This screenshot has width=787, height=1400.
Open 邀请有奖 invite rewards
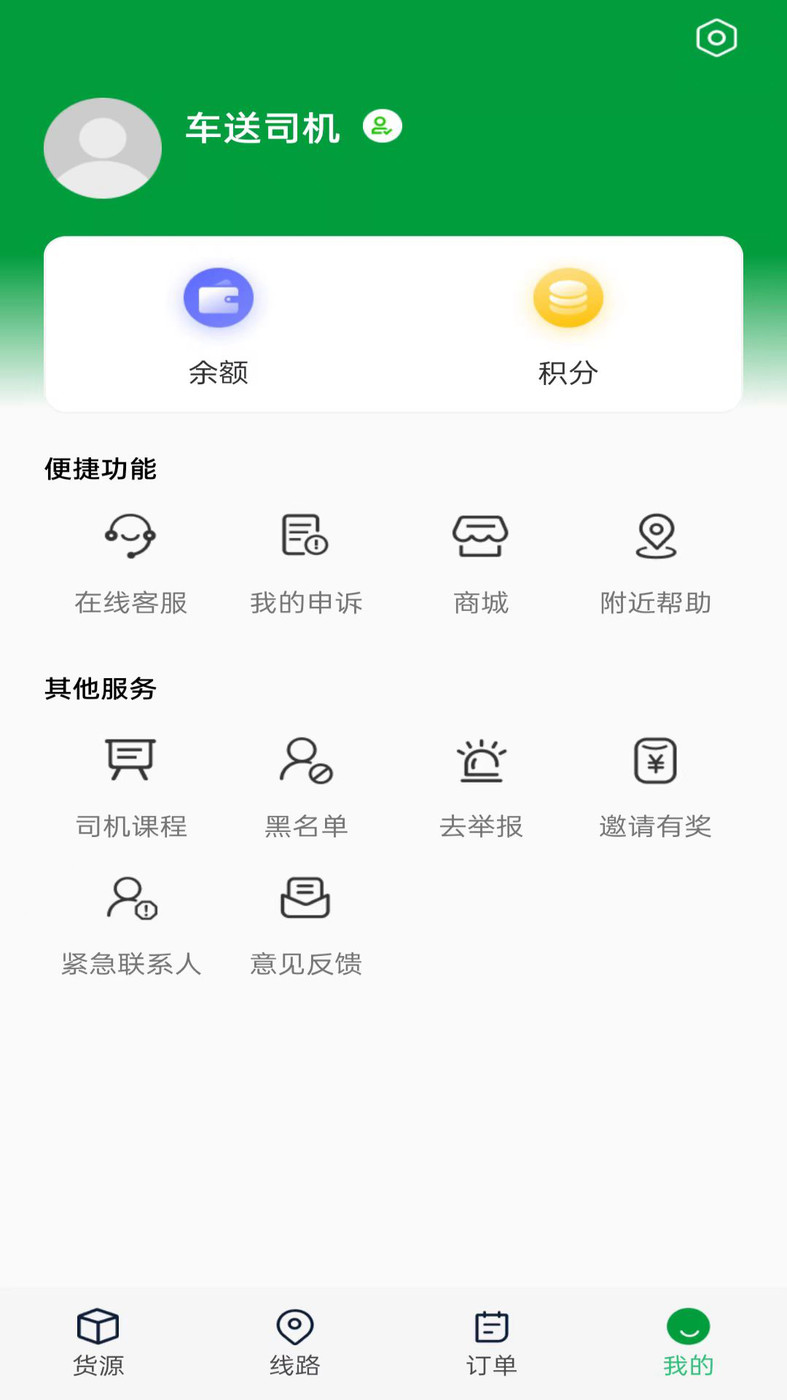coord(655,785)
